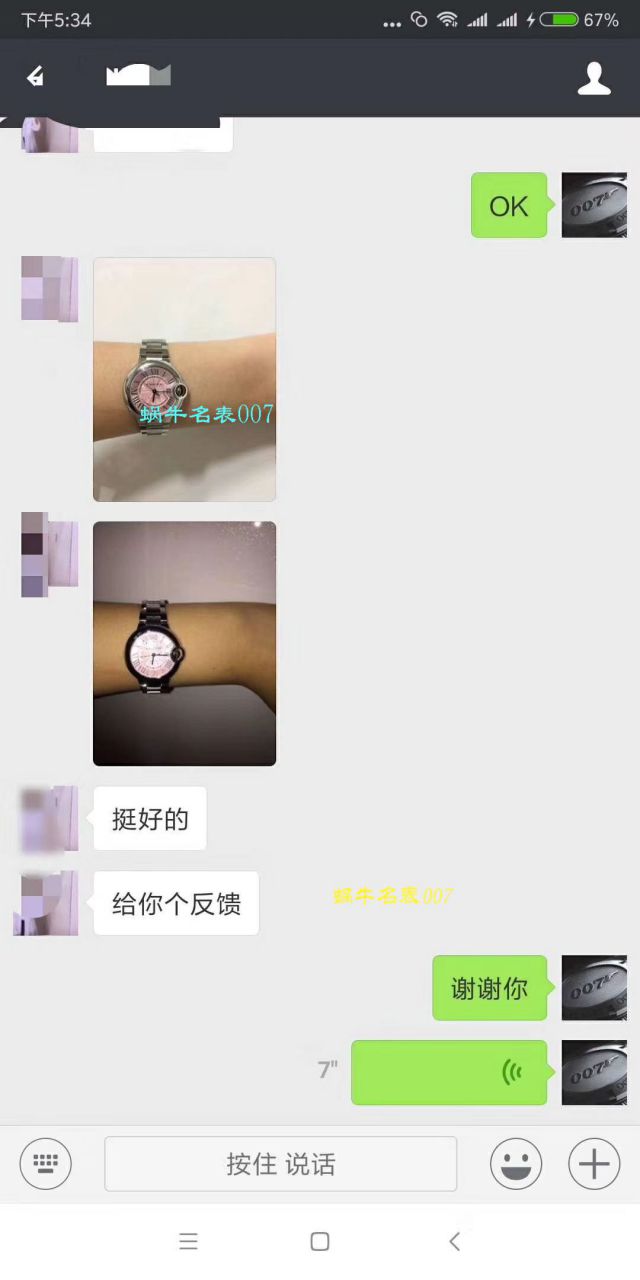Image resolution: width=640 pixels, height=1280 pixels.
Task: Open the chat info profile icon
Action: click(594, 78)
